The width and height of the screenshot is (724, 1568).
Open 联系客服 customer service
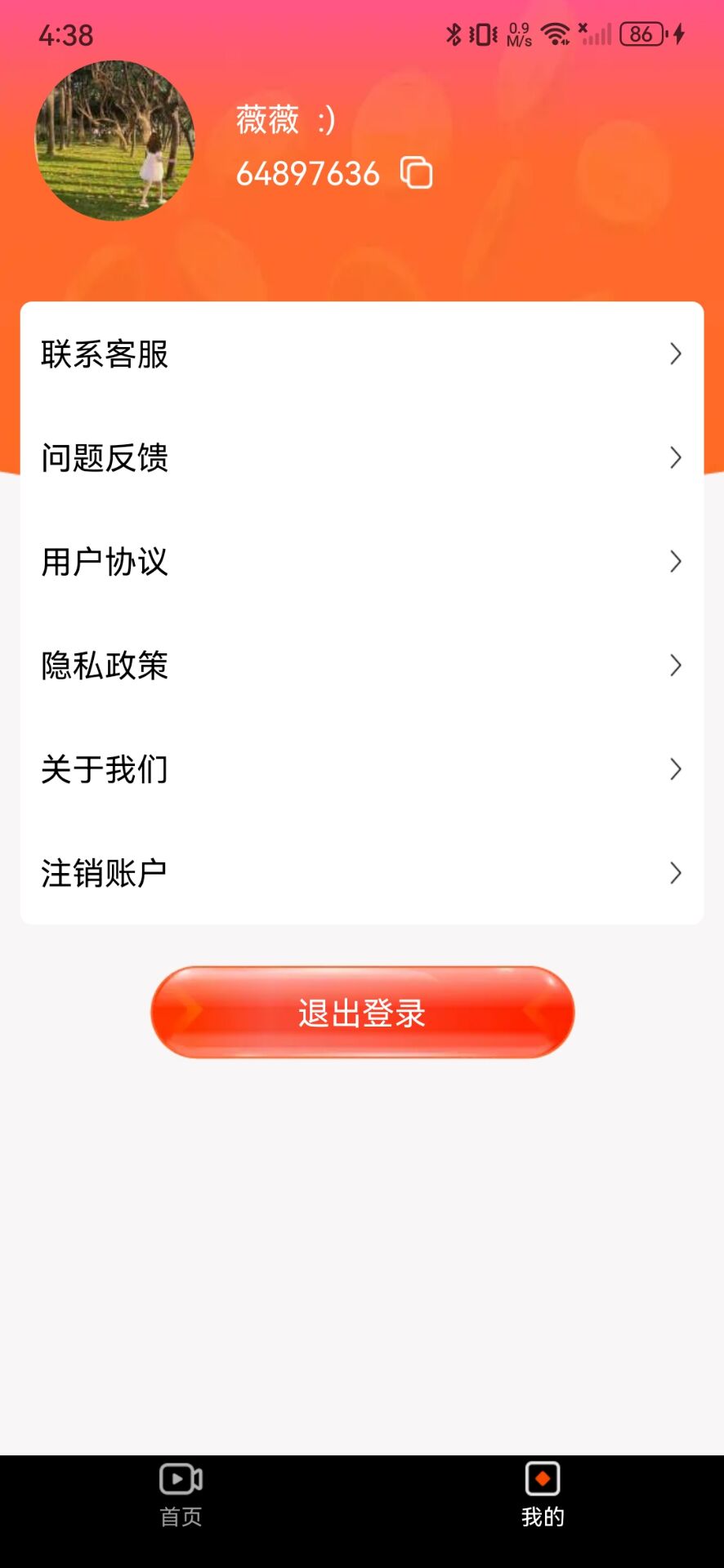361,354
